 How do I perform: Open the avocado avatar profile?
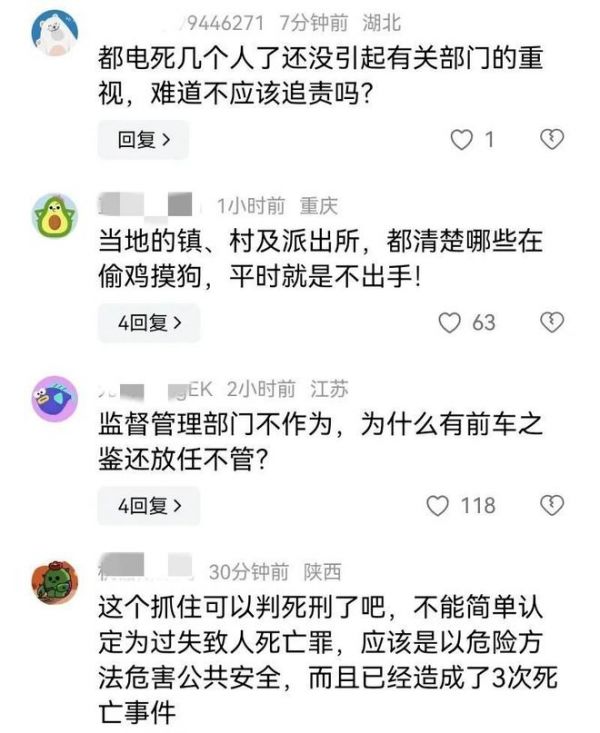point(55,216)
